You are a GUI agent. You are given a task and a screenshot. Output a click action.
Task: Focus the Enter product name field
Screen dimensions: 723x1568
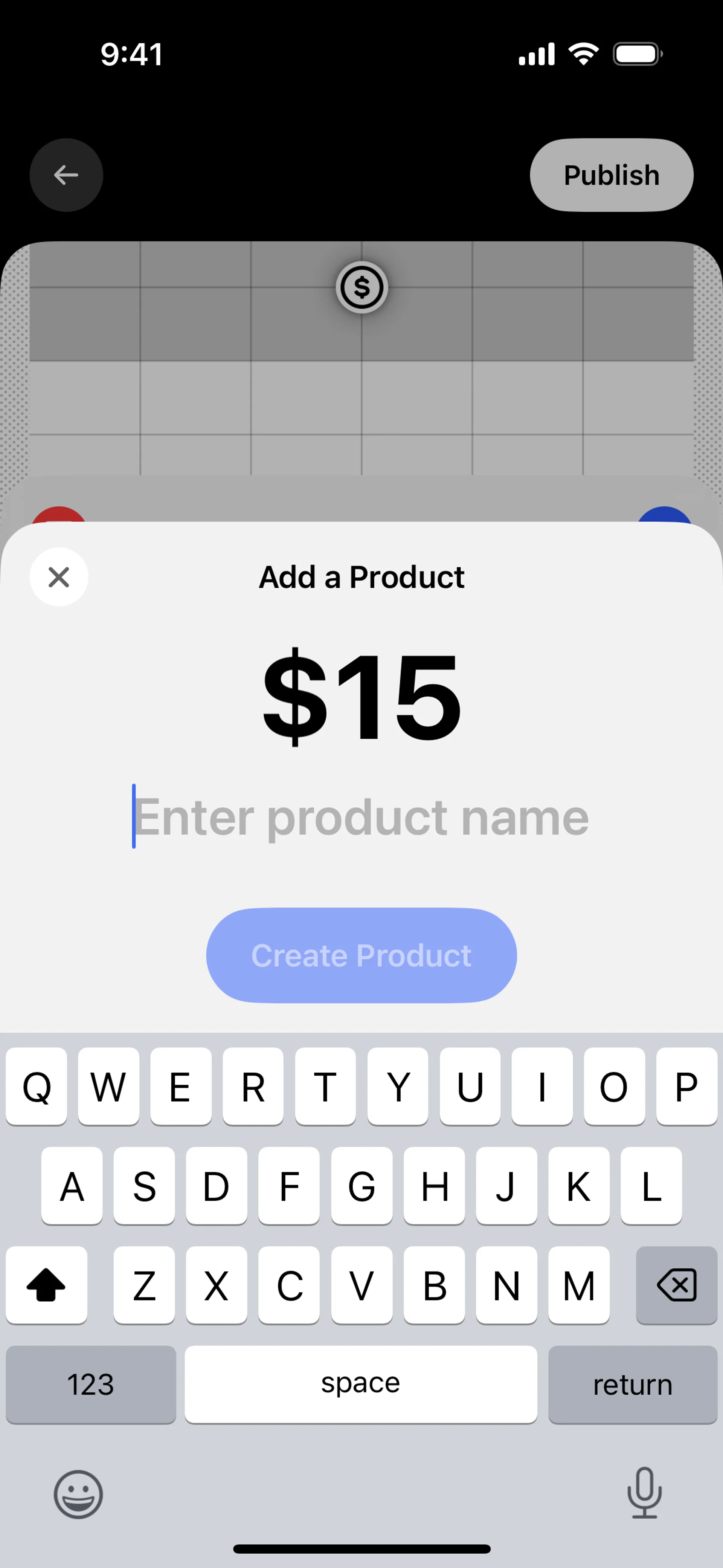361,817
